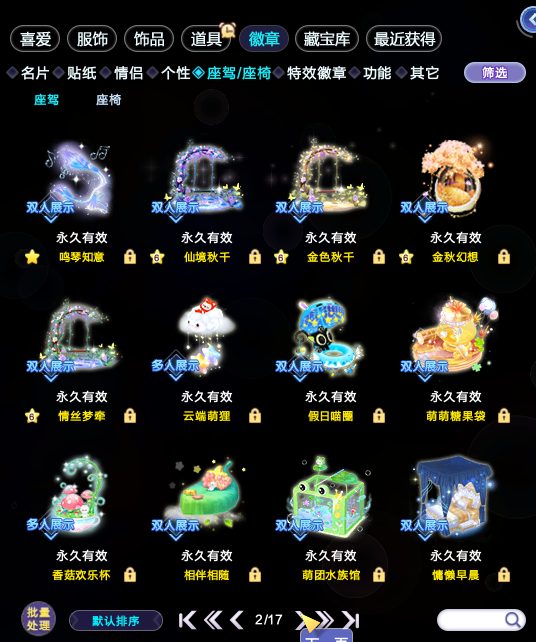Image resolution: width=536 pixels, height=642 pixels.
Task: Open the 云端萌狸 item
Action: [x=207, y=338]
